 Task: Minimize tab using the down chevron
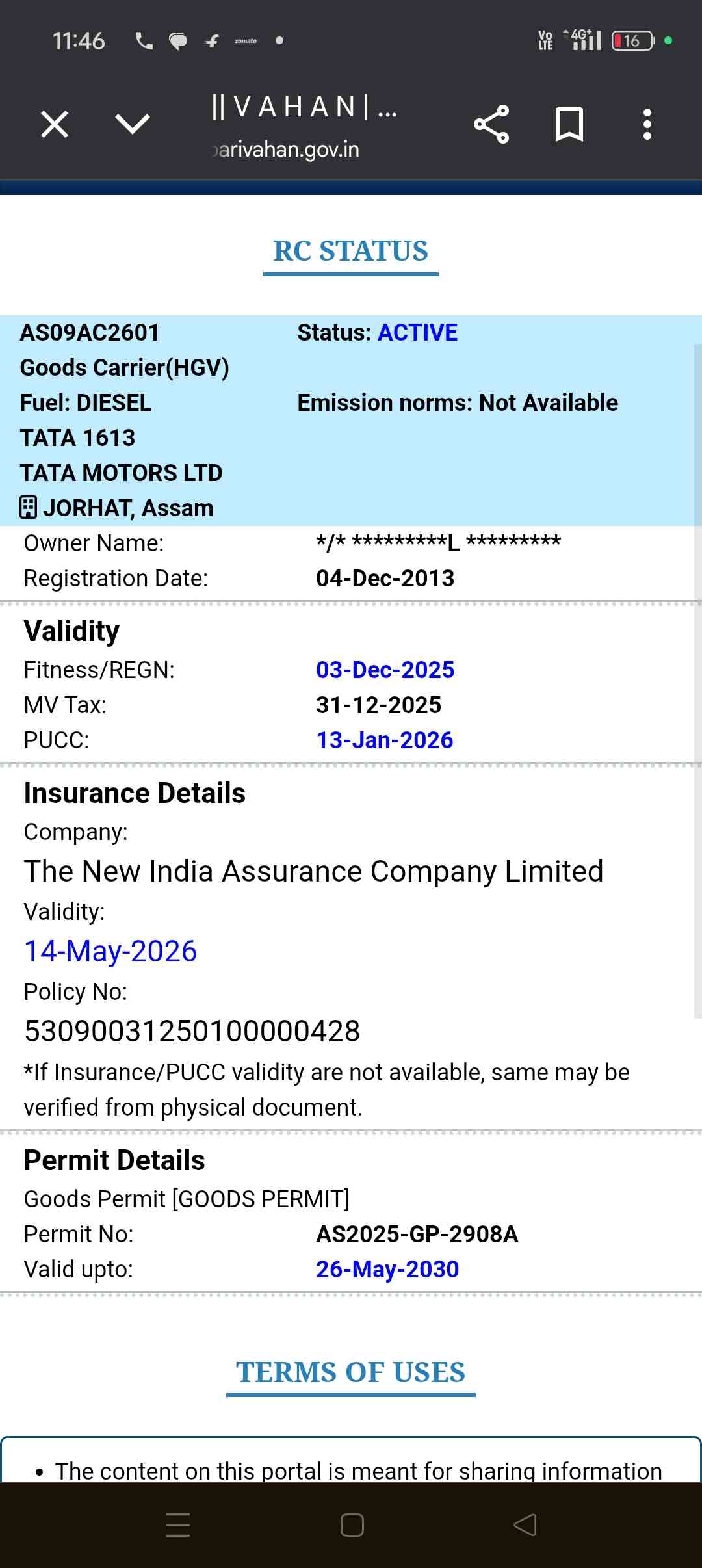pos(133,124)
